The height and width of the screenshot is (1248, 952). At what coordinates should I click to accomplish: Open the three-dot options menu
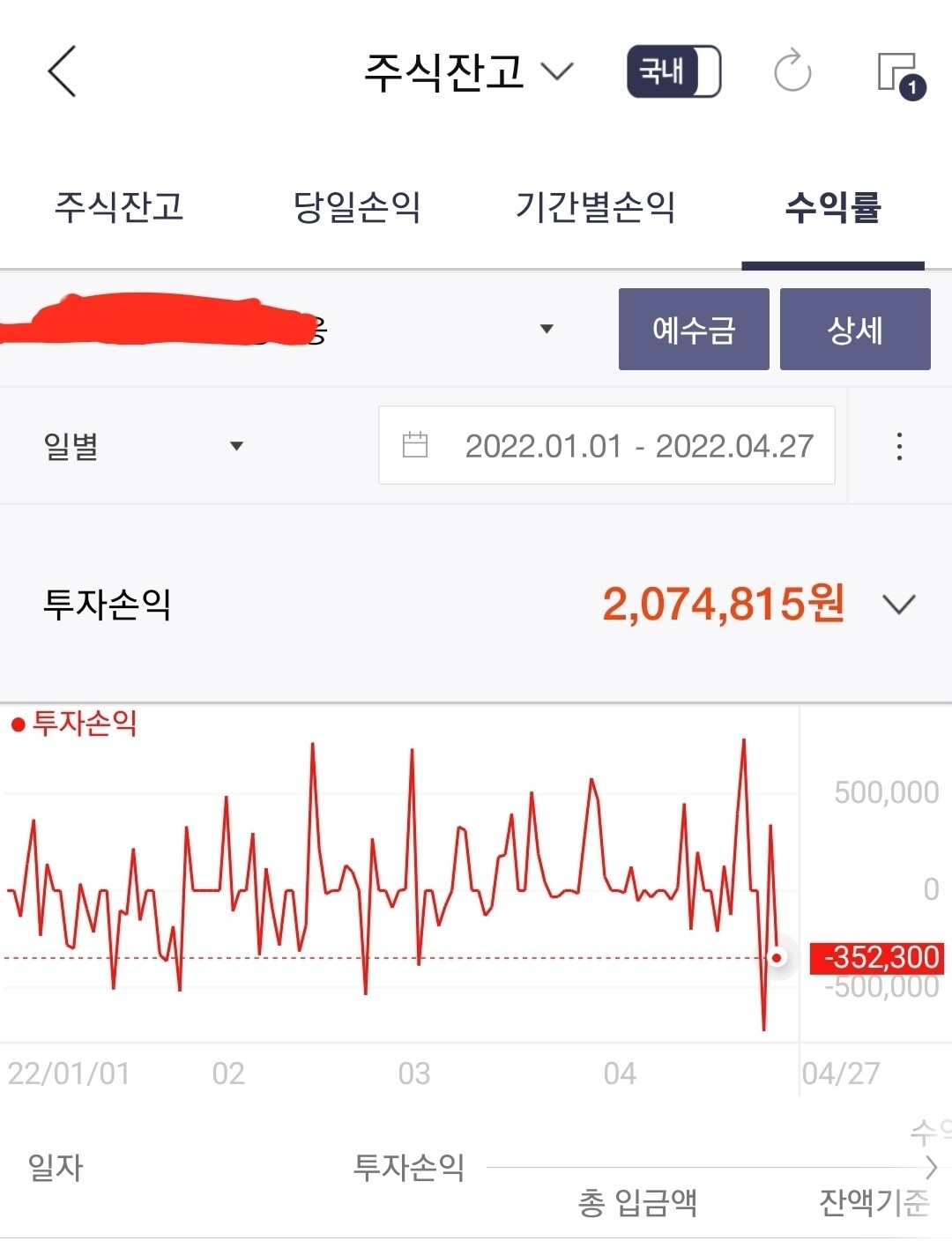(898, 446)
